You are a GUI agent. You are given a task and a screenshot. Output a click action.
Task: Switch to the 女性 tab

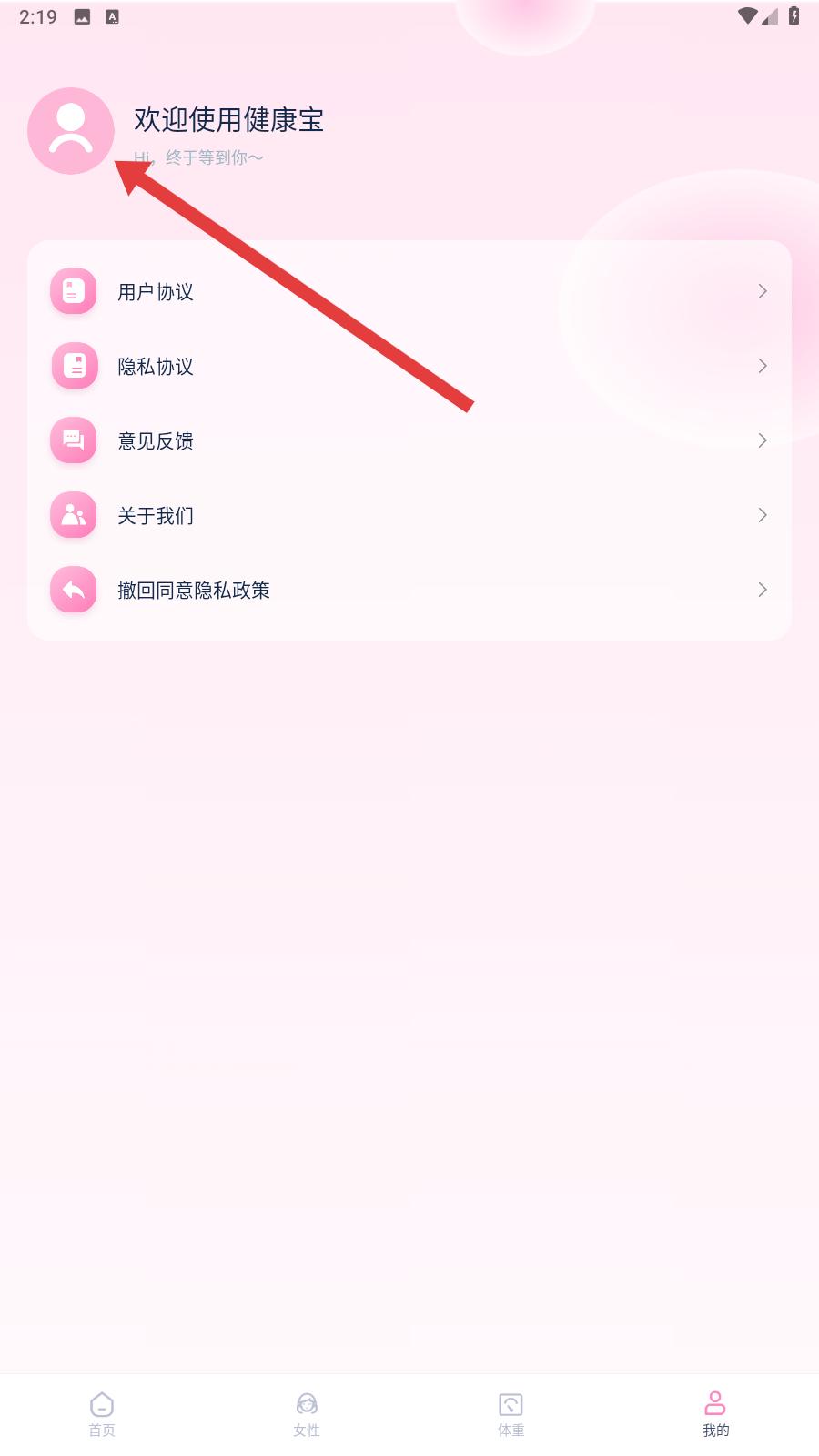click(307, 1414)
